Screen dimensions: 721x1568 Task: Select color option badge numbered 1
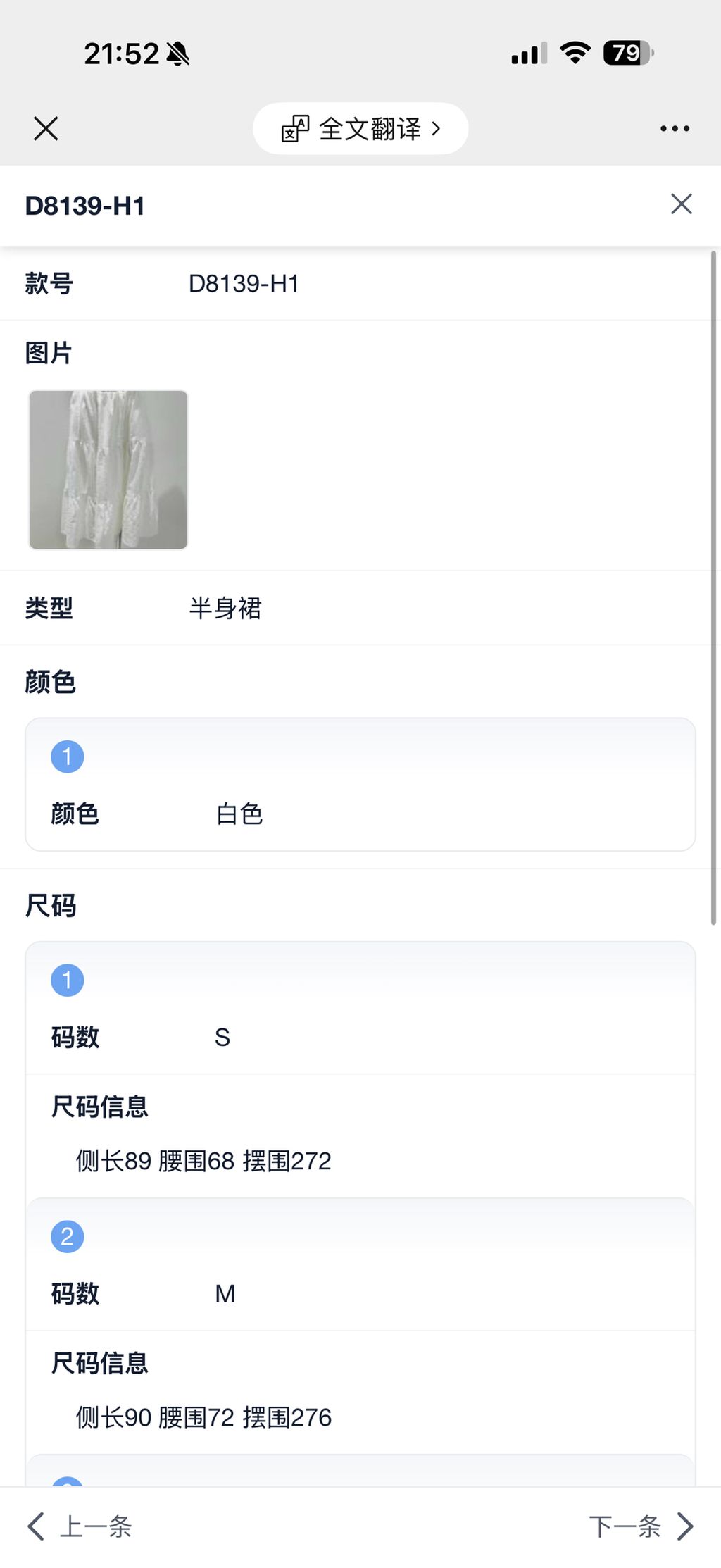click(67, 755)
